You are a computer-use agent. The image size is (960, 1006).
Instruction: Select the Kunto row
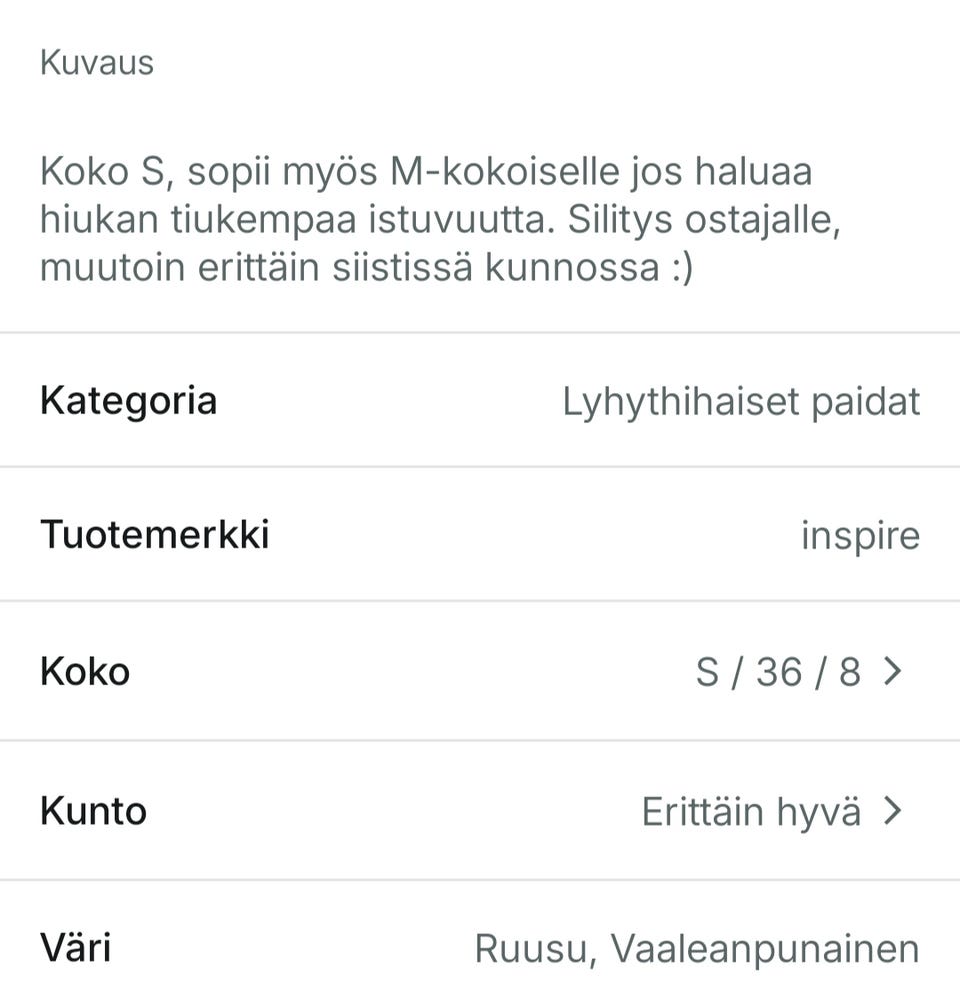click(480, 811)
